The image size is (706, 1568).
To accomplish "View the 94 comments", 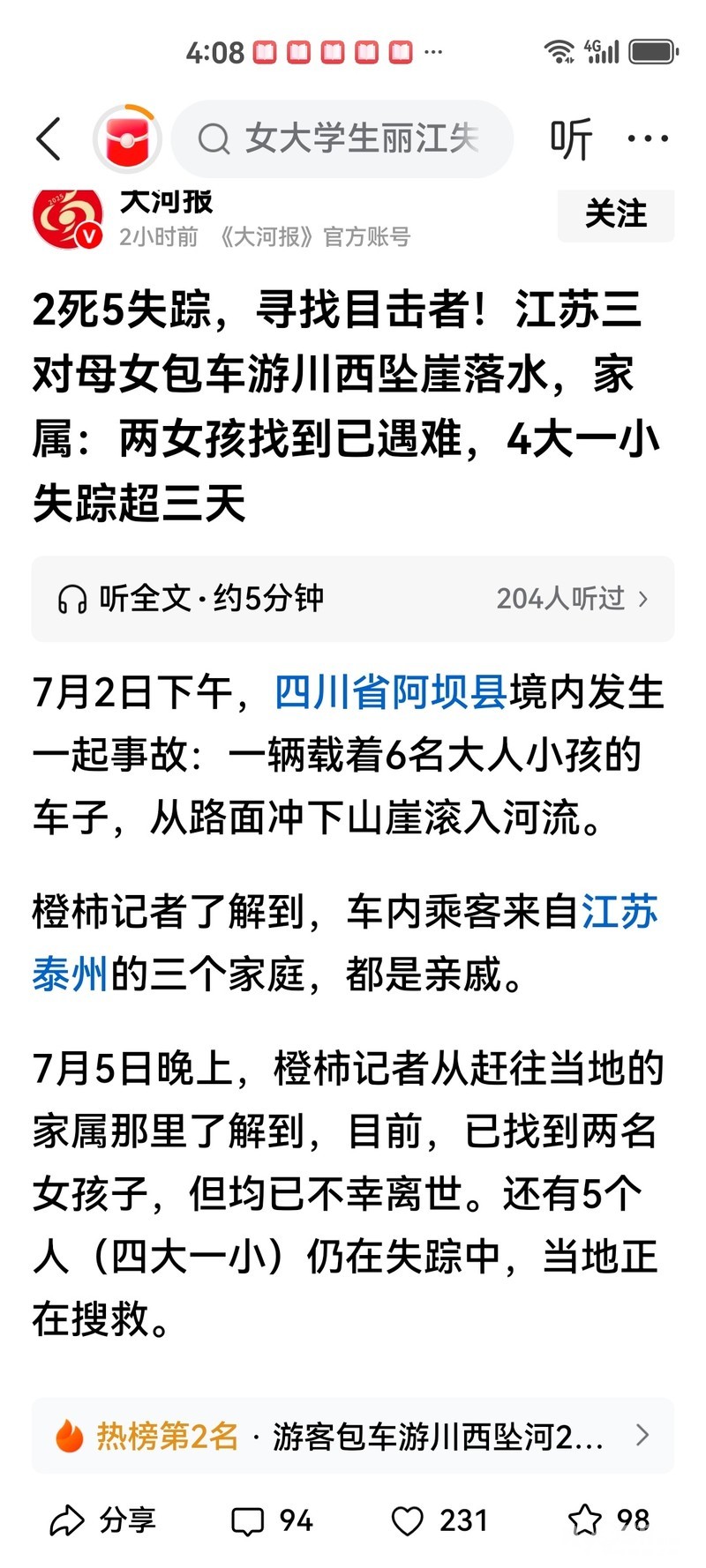I will (271, 1519).
